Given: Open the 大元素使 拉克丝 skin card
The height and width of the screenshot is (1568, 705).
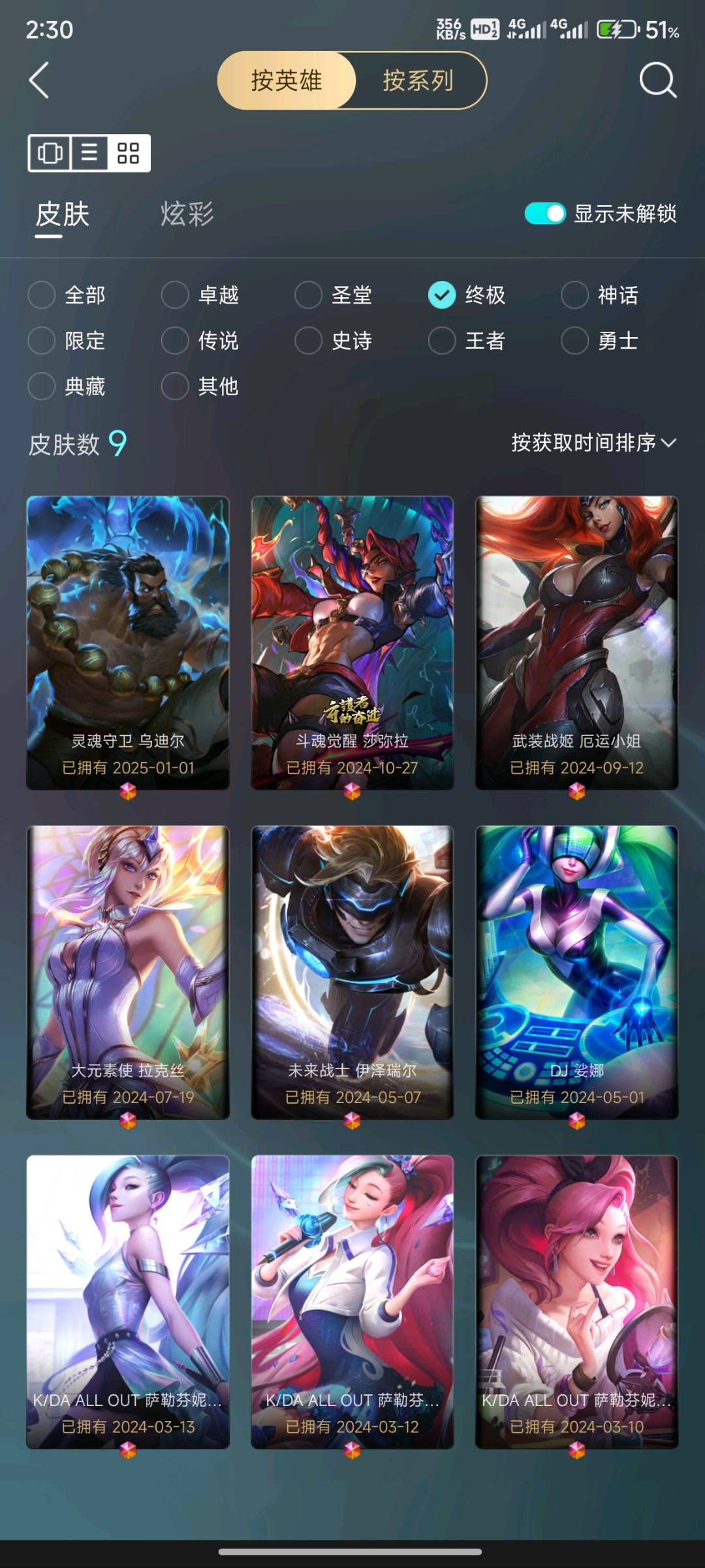Looking at the screenshot, I should pos(128,972).
